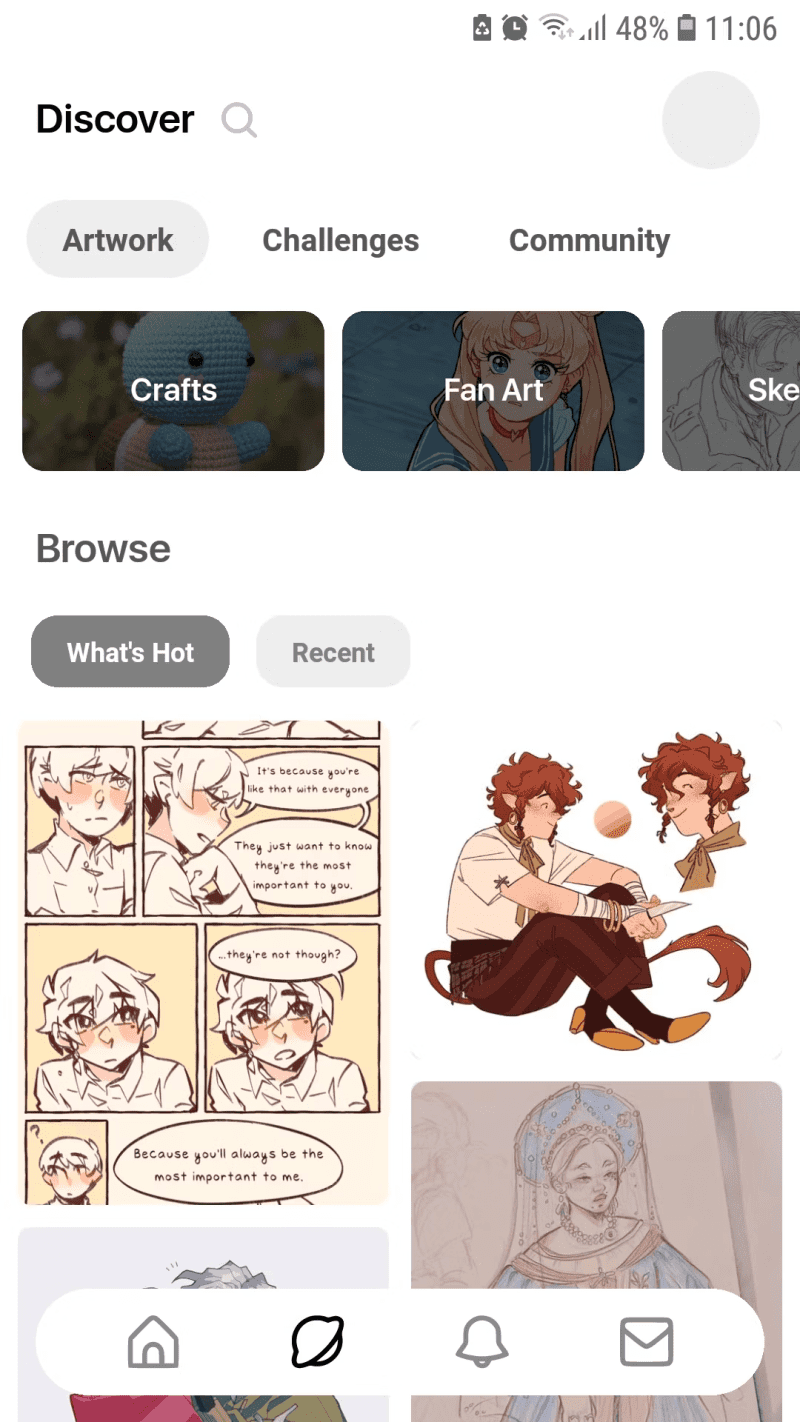Open the comic strip artwork with speech bubbles
This screenshot has height=1422, width=800.
(203, 962)
